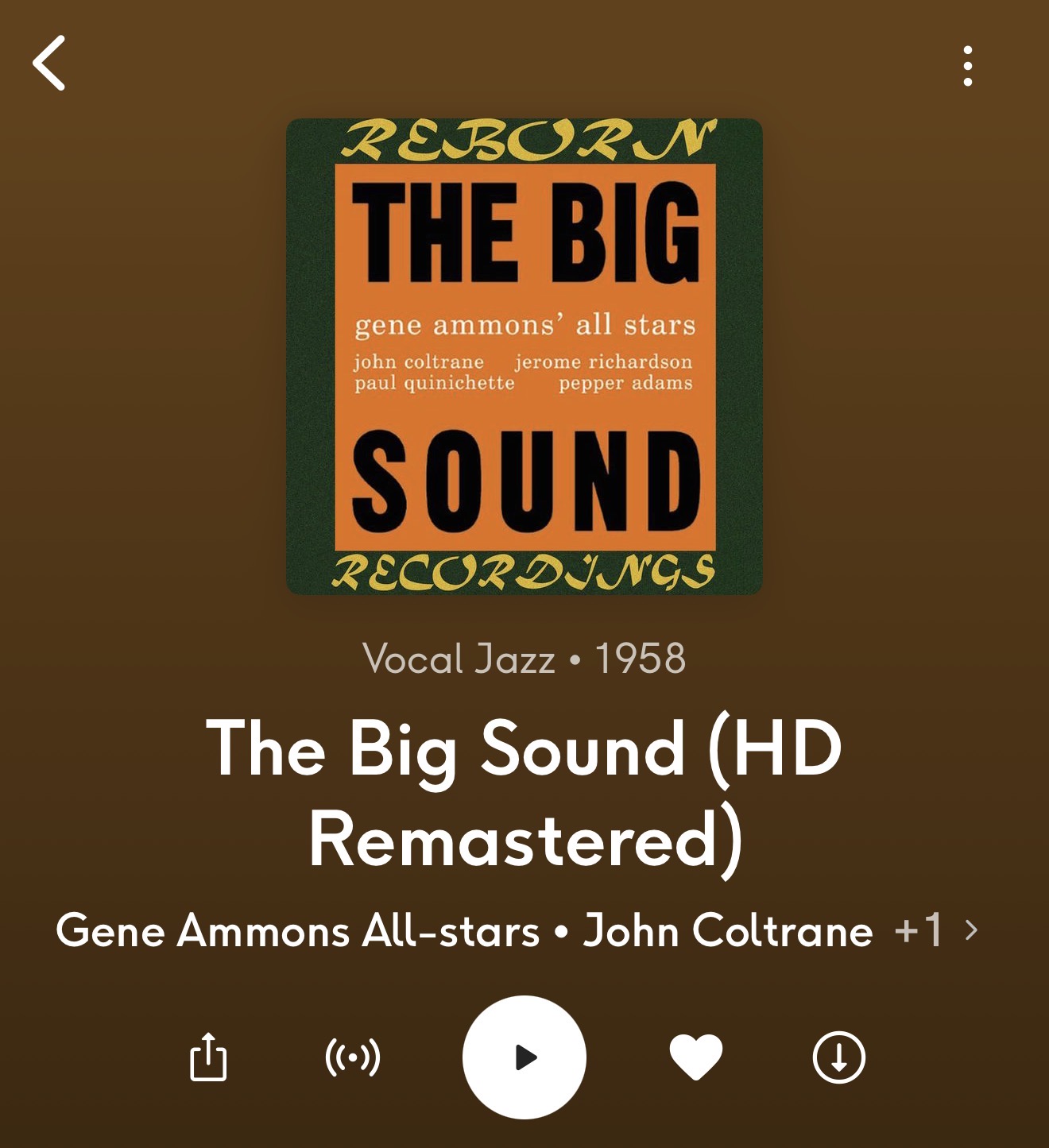This screenshot has width=1049, height=1148.
Task: Start the album radio broadcast icon
Action: tap(353, 1057)
